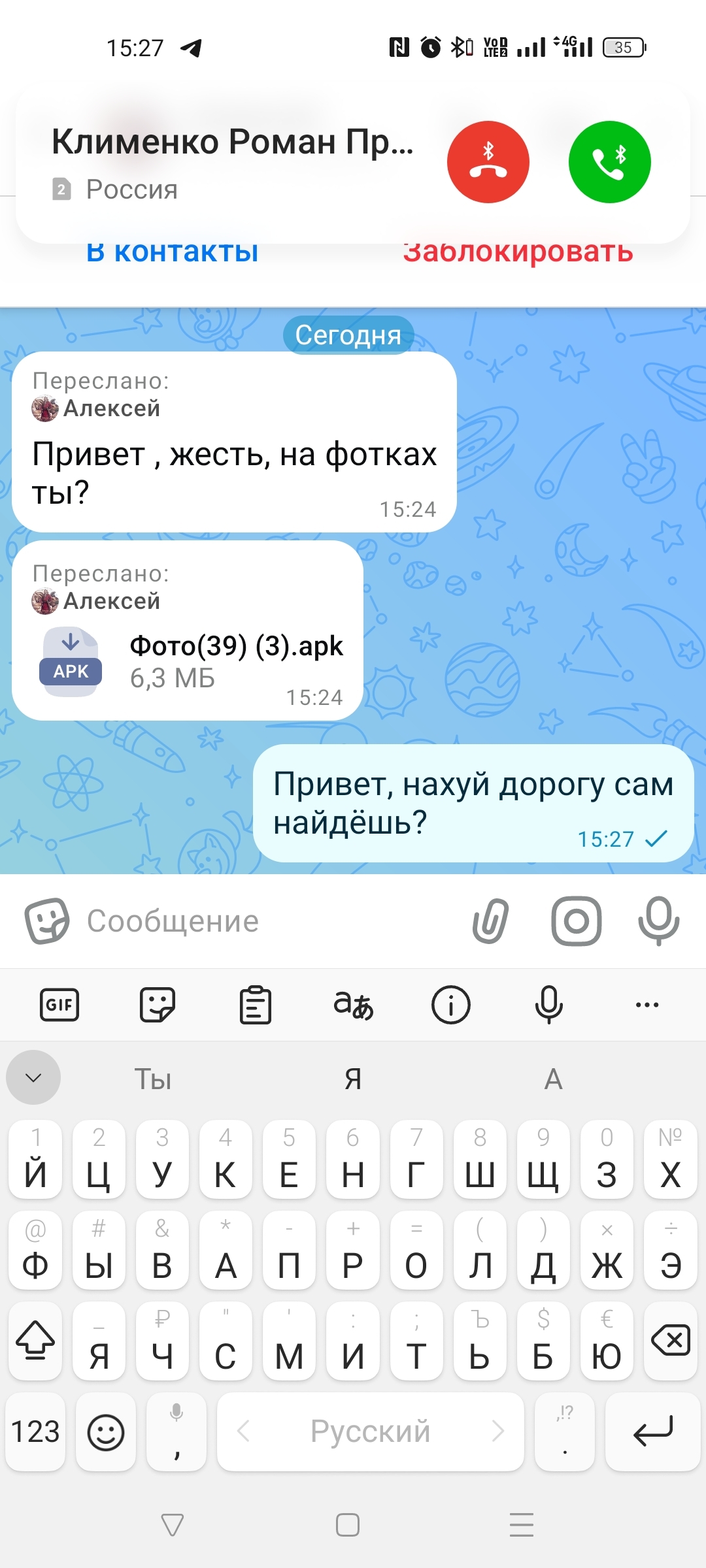706x1568 pixels.
Task: Open the camera from the chat input
Action: point(577,921)
